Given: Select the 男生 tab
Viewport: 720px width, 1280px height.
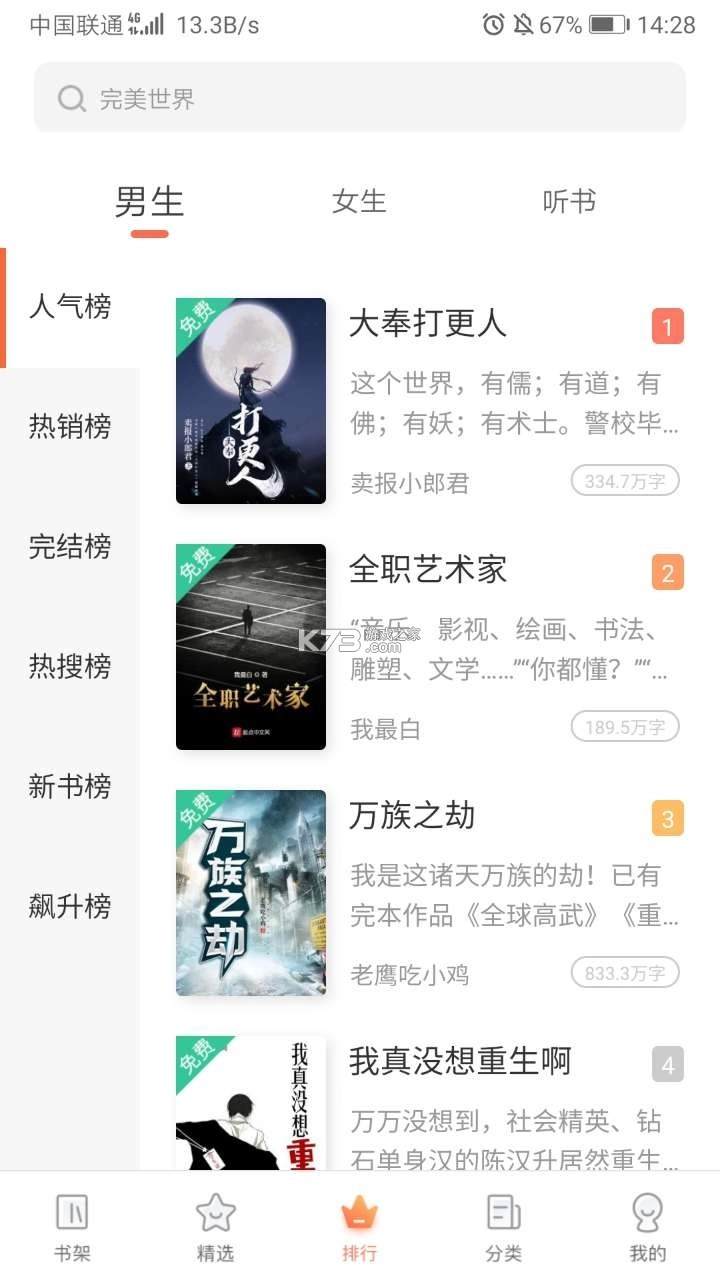Looking at the screenshot, I should point(150,203).
